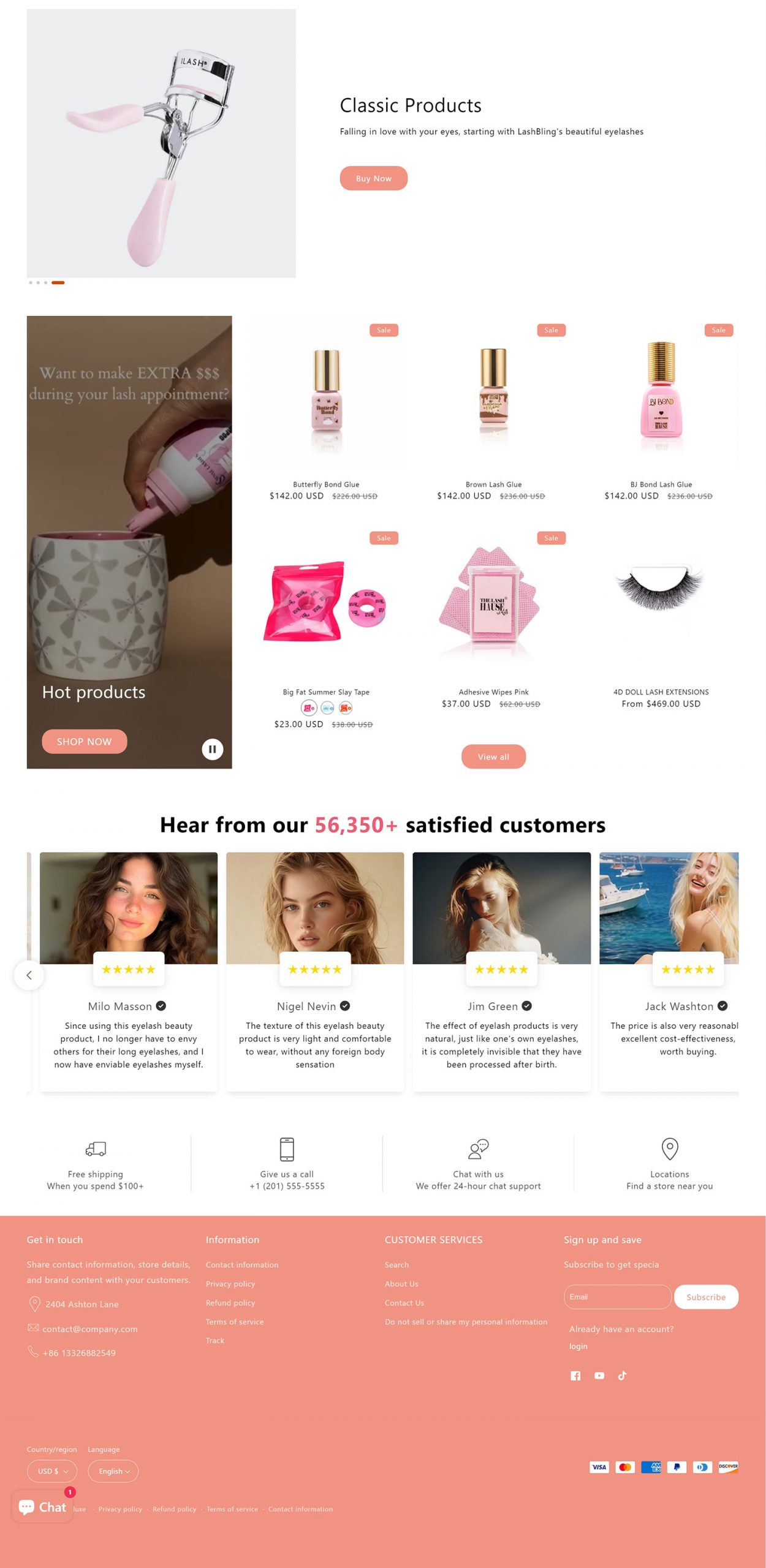Open 4D DOLL LASH EXTENSIONS product

pyautogui.click(x=661, y=692)
